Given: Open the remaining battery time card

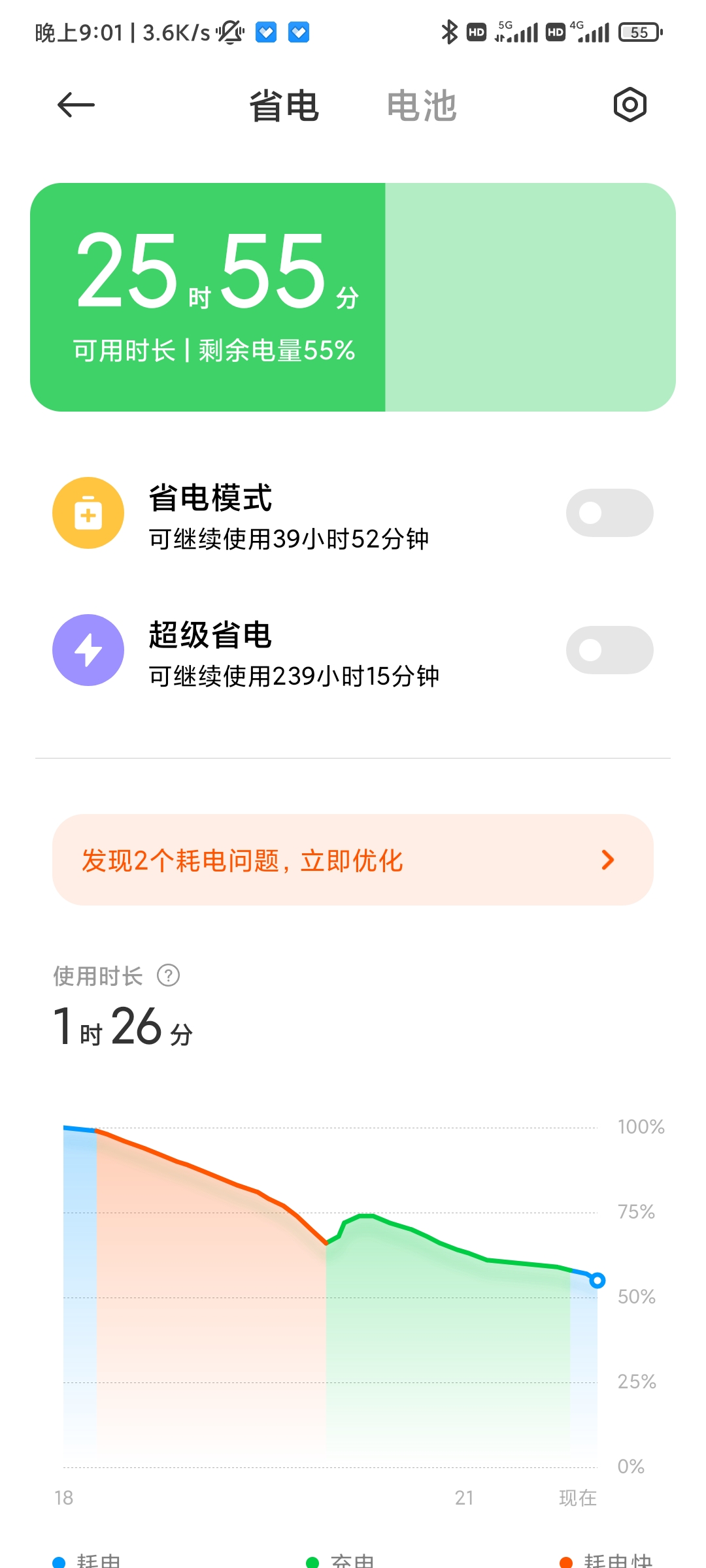Looking at the screenshot, I should pyautogui.click(x=353, y=297).
